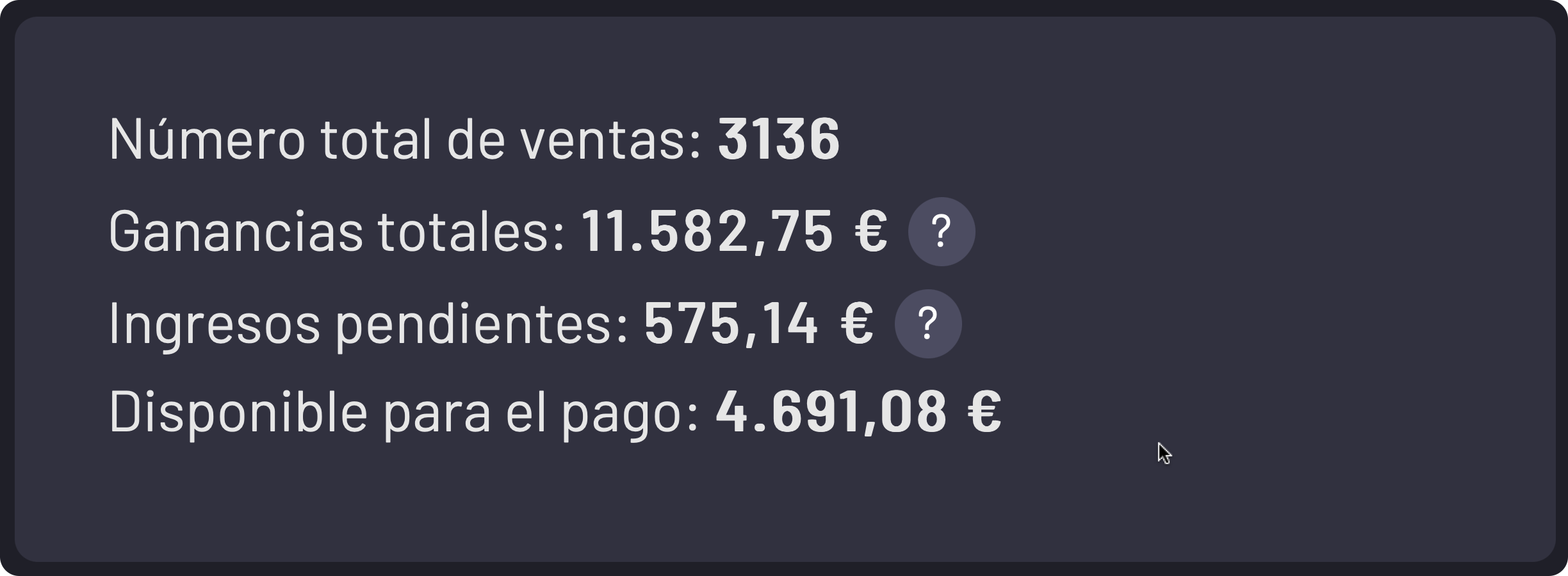Show info about Ingresos pendientes

[x=927, y=324]
